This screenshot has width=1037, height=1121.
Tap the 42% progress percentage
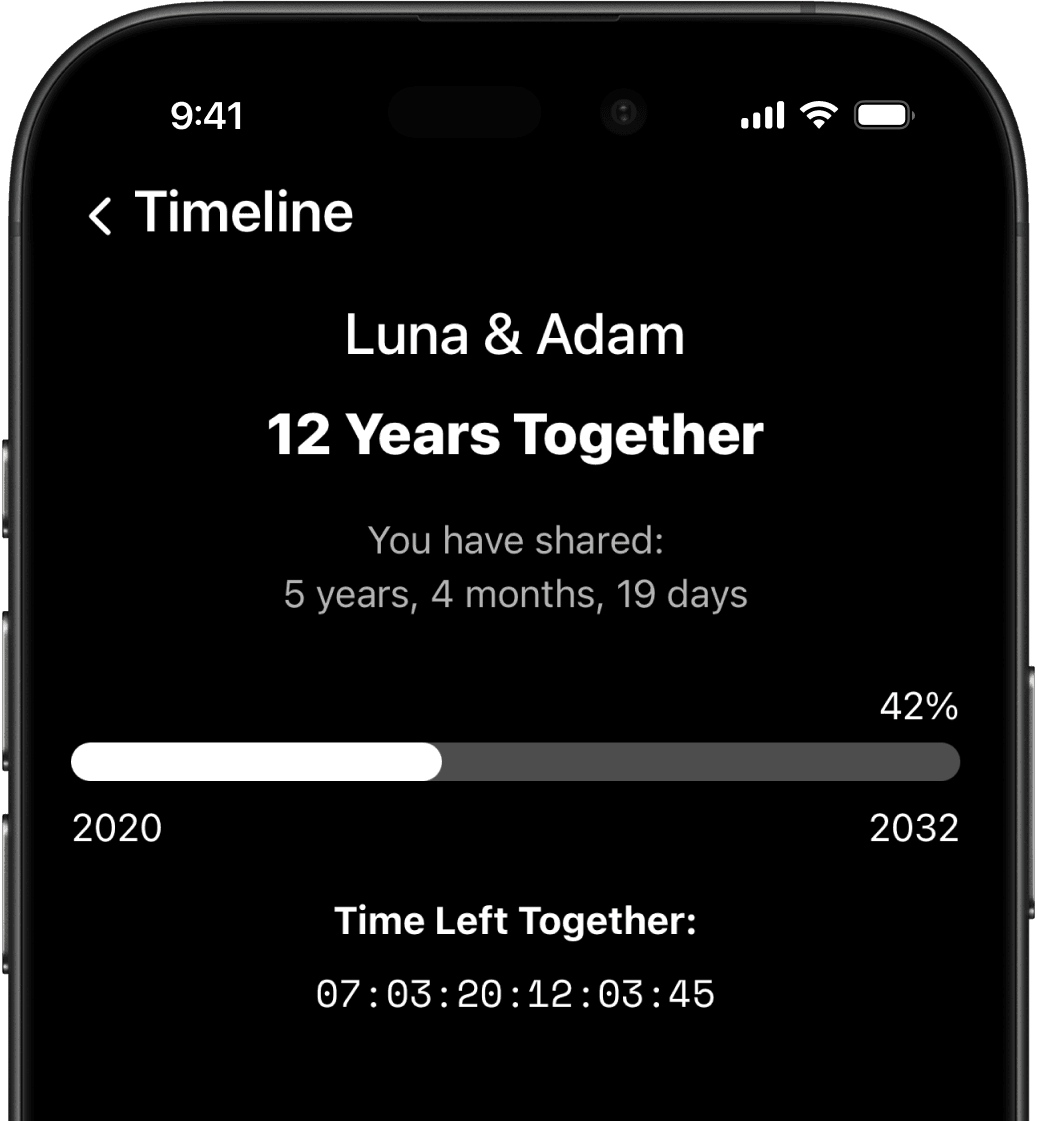[x=920, y=707]
